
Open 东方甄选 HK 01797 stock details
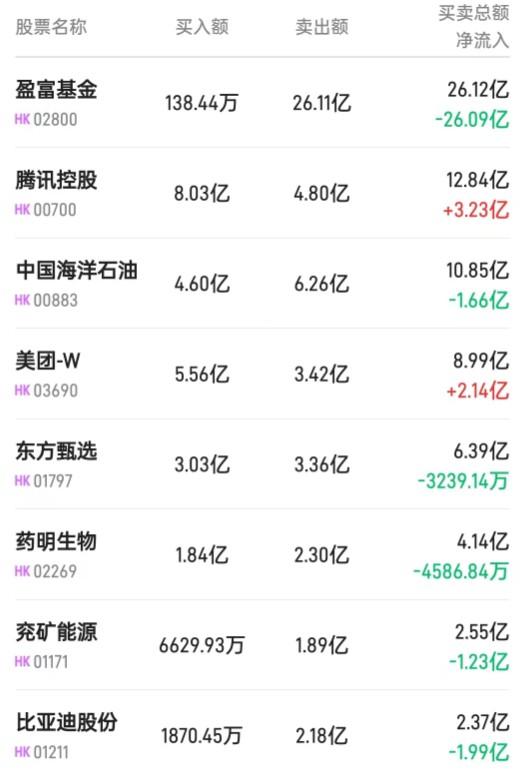[263, 464]
